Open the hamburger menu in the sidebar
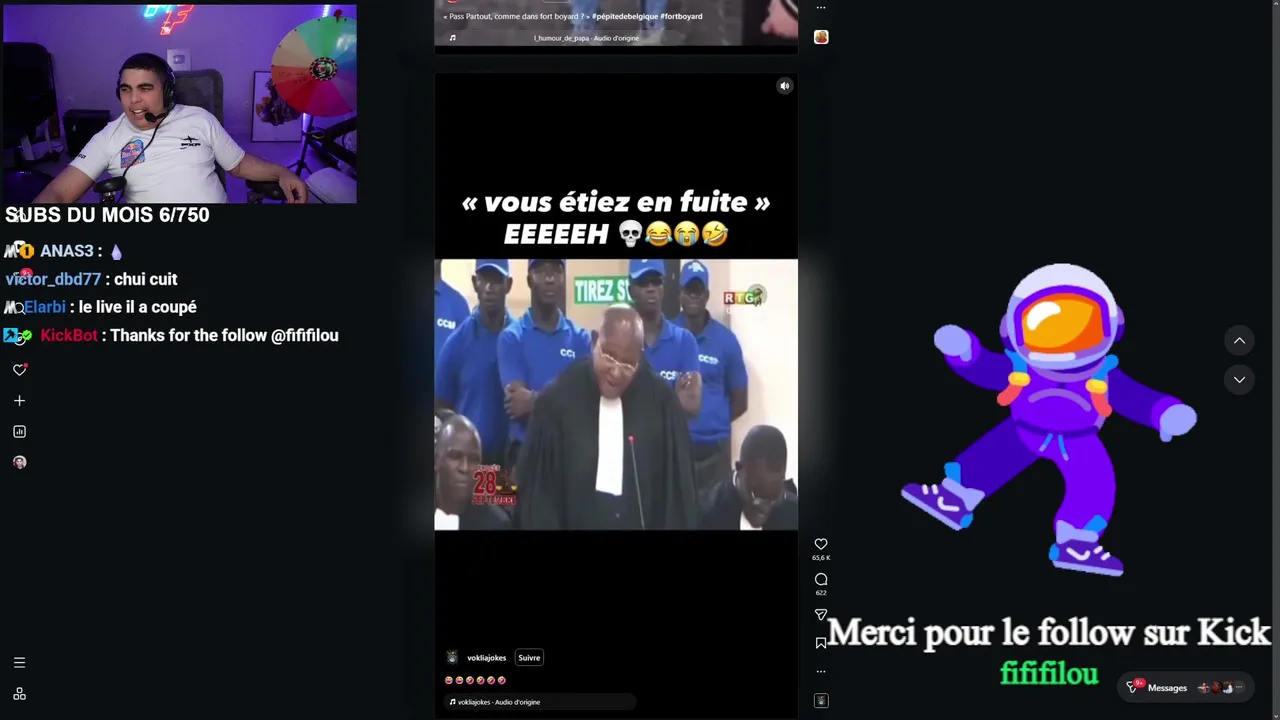The height and width of the screenshot is (720, 1280). [19, 663]
